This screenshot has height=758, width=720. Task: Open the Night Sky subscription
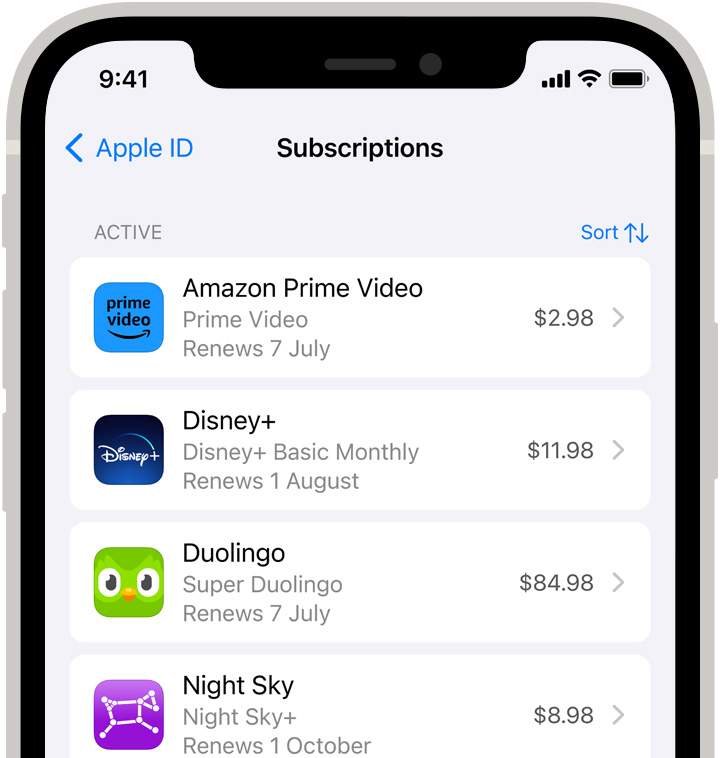click(x=360, y=714)
